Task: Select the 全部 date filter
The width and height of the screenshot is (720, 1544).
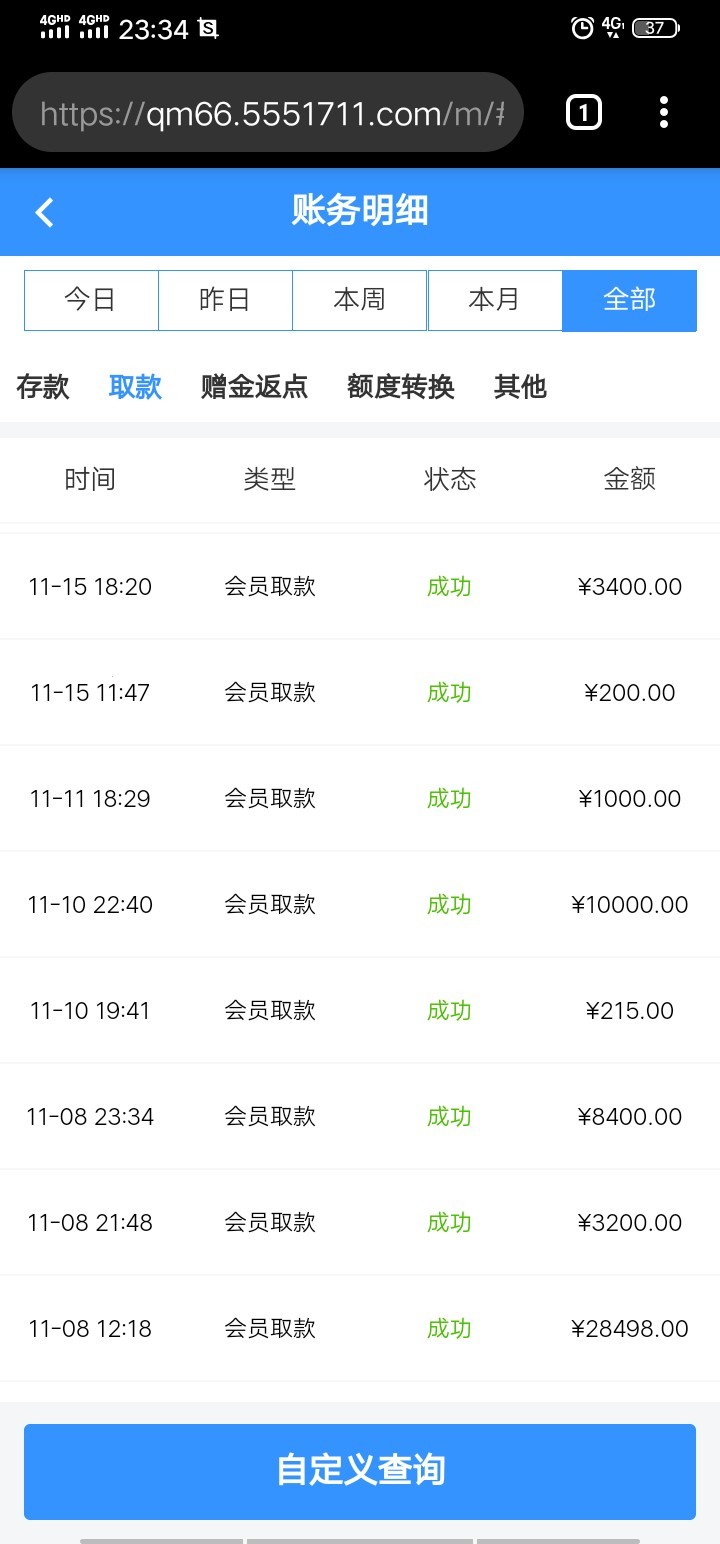Action: (x=630, y=300)
